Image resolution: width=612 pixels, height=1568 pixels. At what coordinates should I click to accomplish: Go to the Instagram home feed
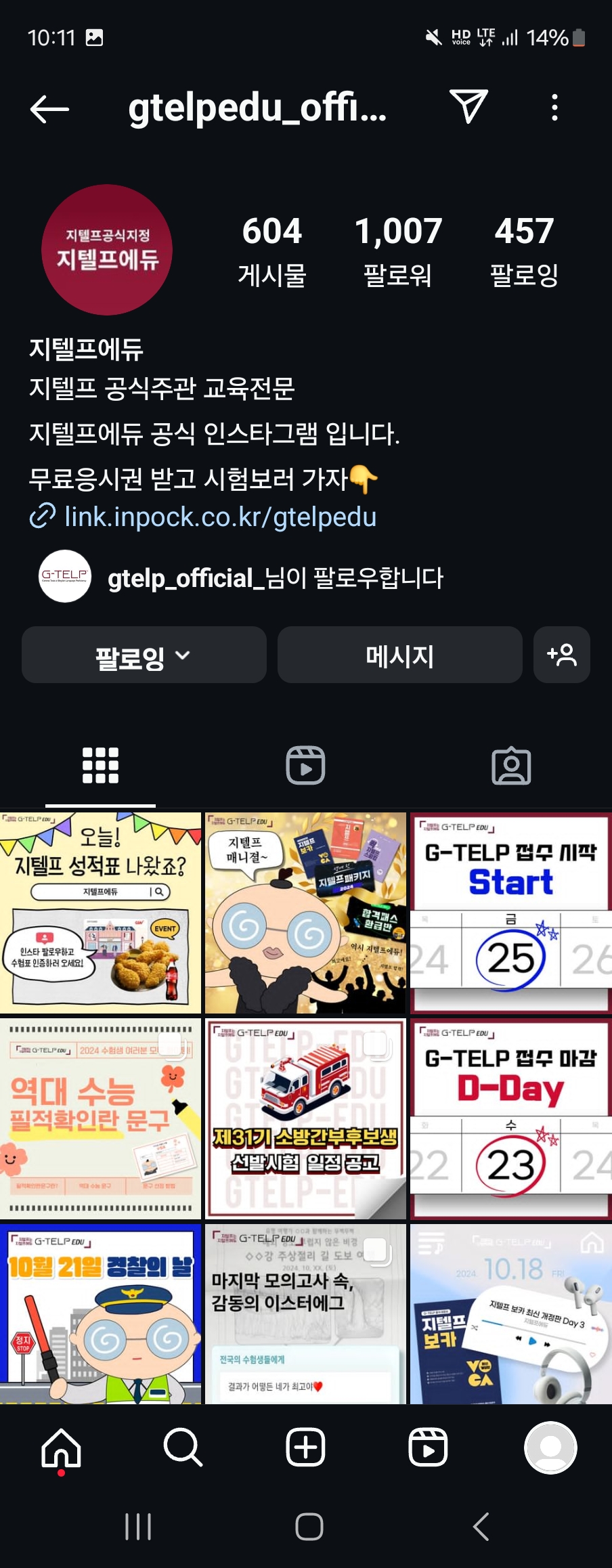tap(61, 1447)
